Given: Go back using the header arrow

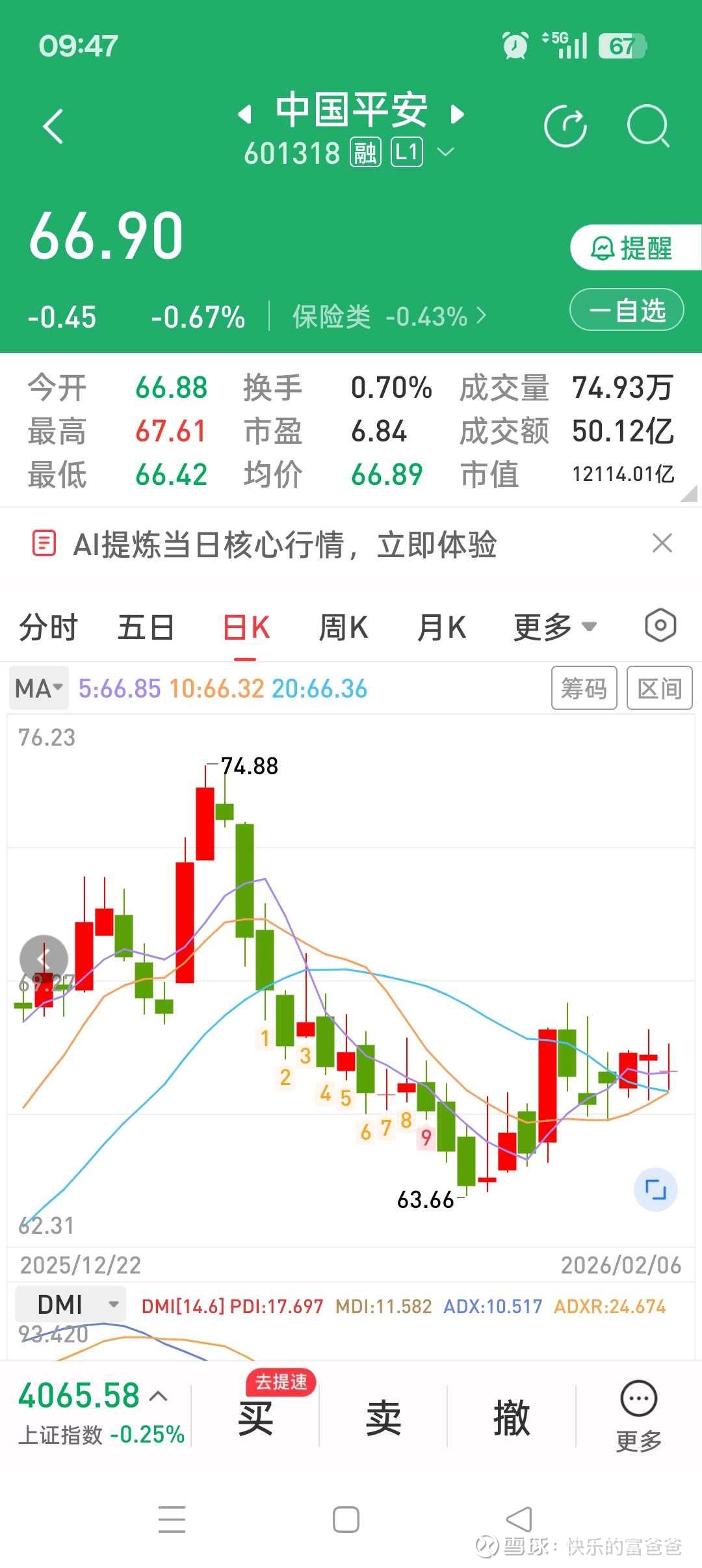Looking at the screenshot, I should pos(54,125).
